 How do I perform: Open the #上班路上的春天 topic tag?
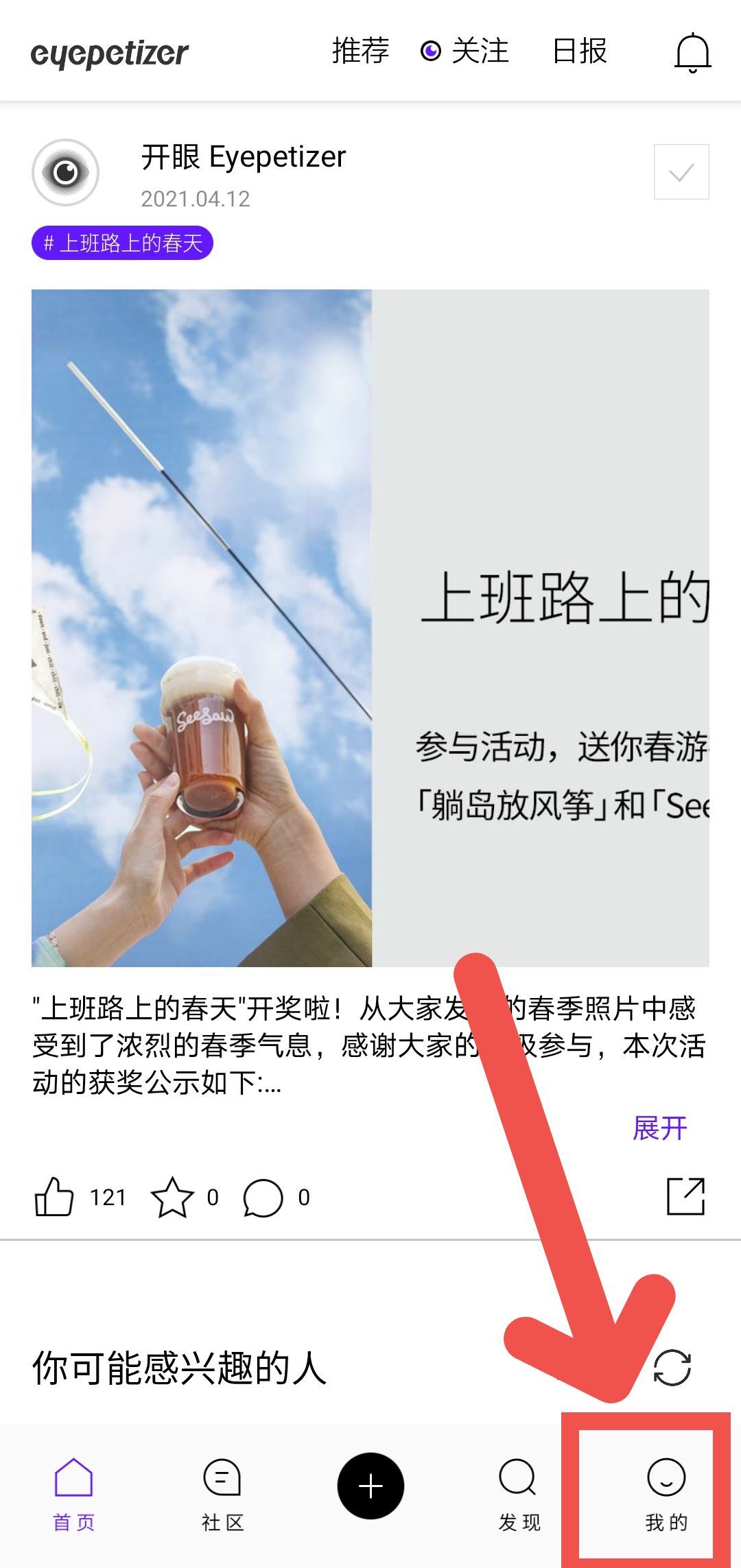tap(123, 243)
